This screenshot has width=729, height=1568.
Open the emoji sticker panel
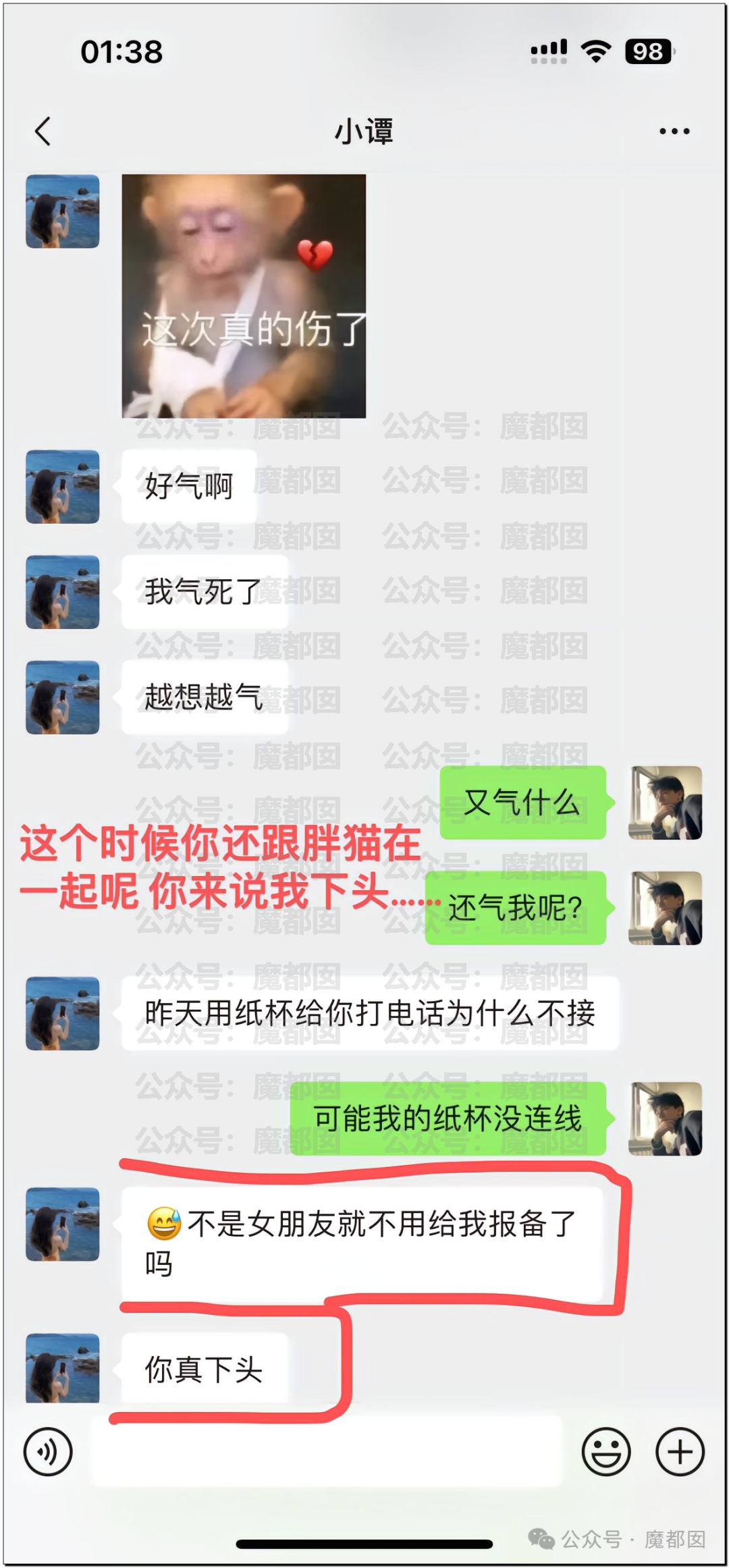pyautogui.click(x=606, y=1451)
